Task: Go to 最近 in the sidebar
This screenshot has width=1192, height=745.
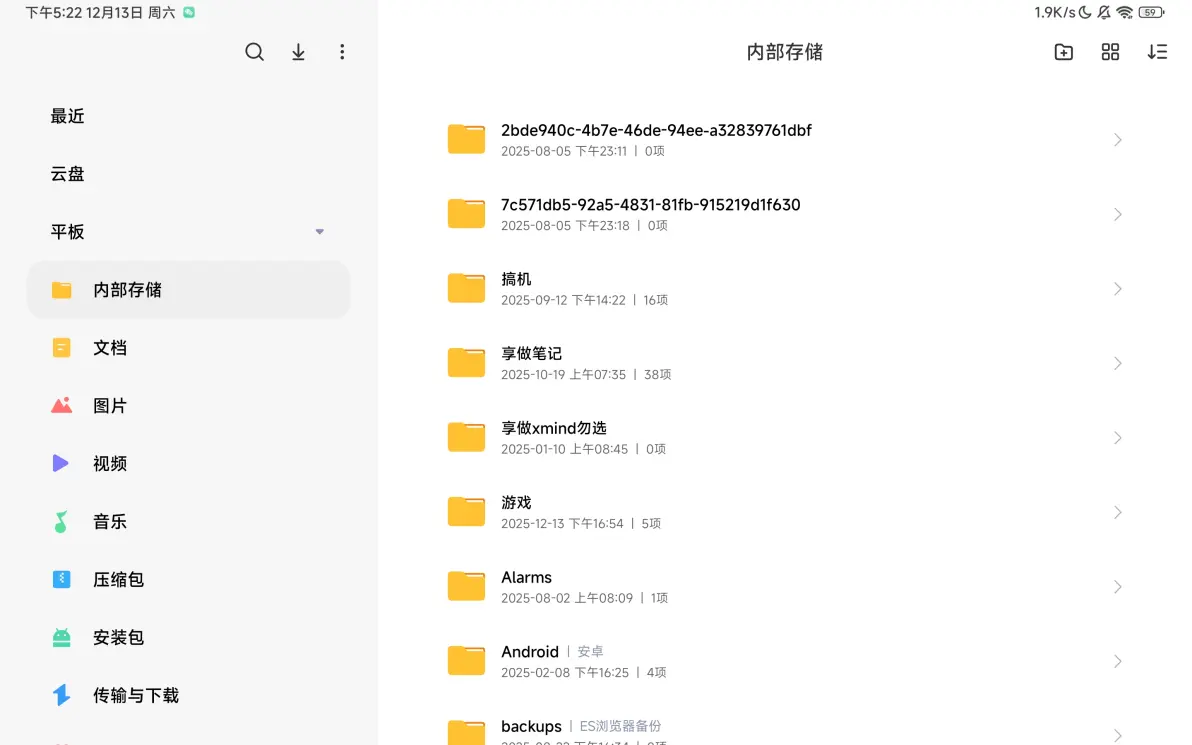Action: point(68,116)
